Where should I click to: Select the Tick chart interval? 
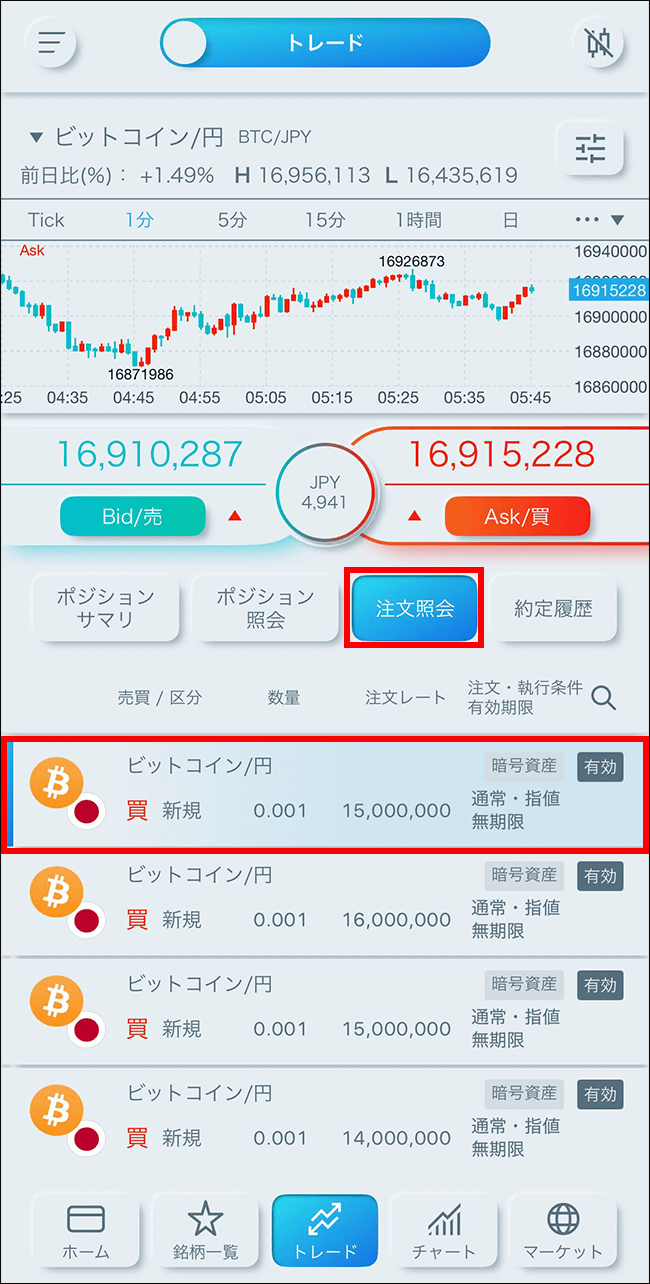click(46, 220)
